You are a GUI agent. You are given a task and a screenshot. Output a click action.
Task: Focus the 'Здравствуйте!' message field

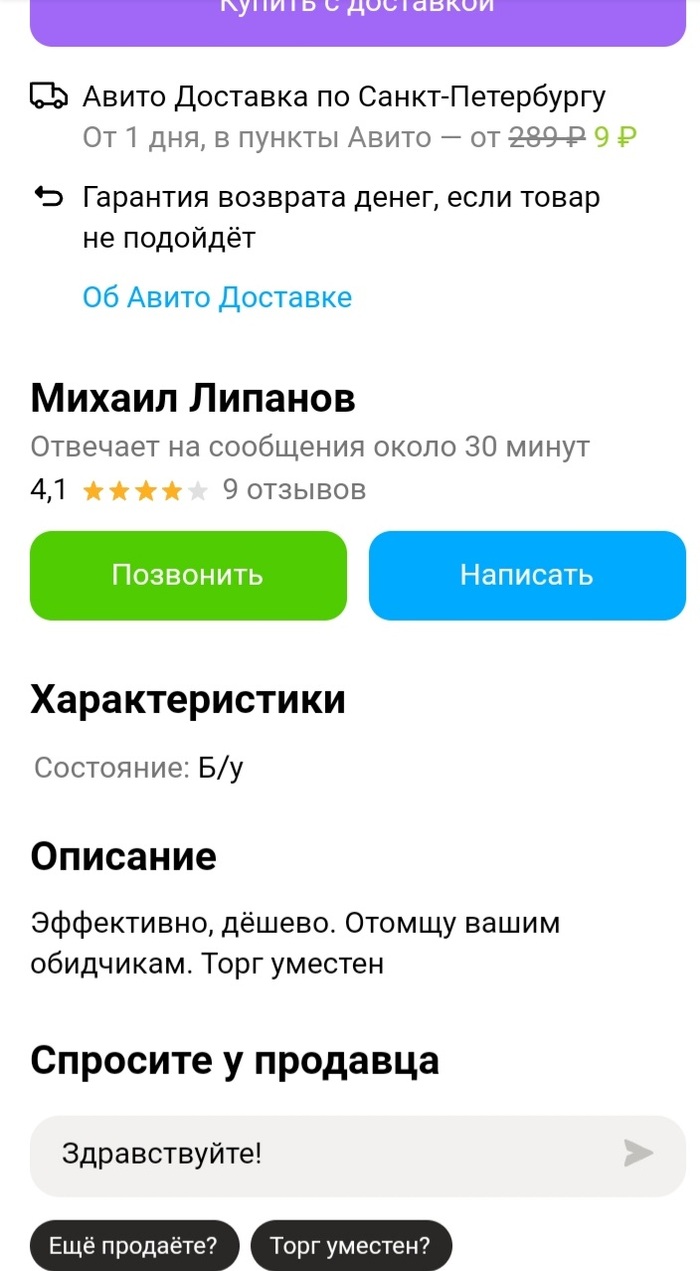coord(320,1154)
